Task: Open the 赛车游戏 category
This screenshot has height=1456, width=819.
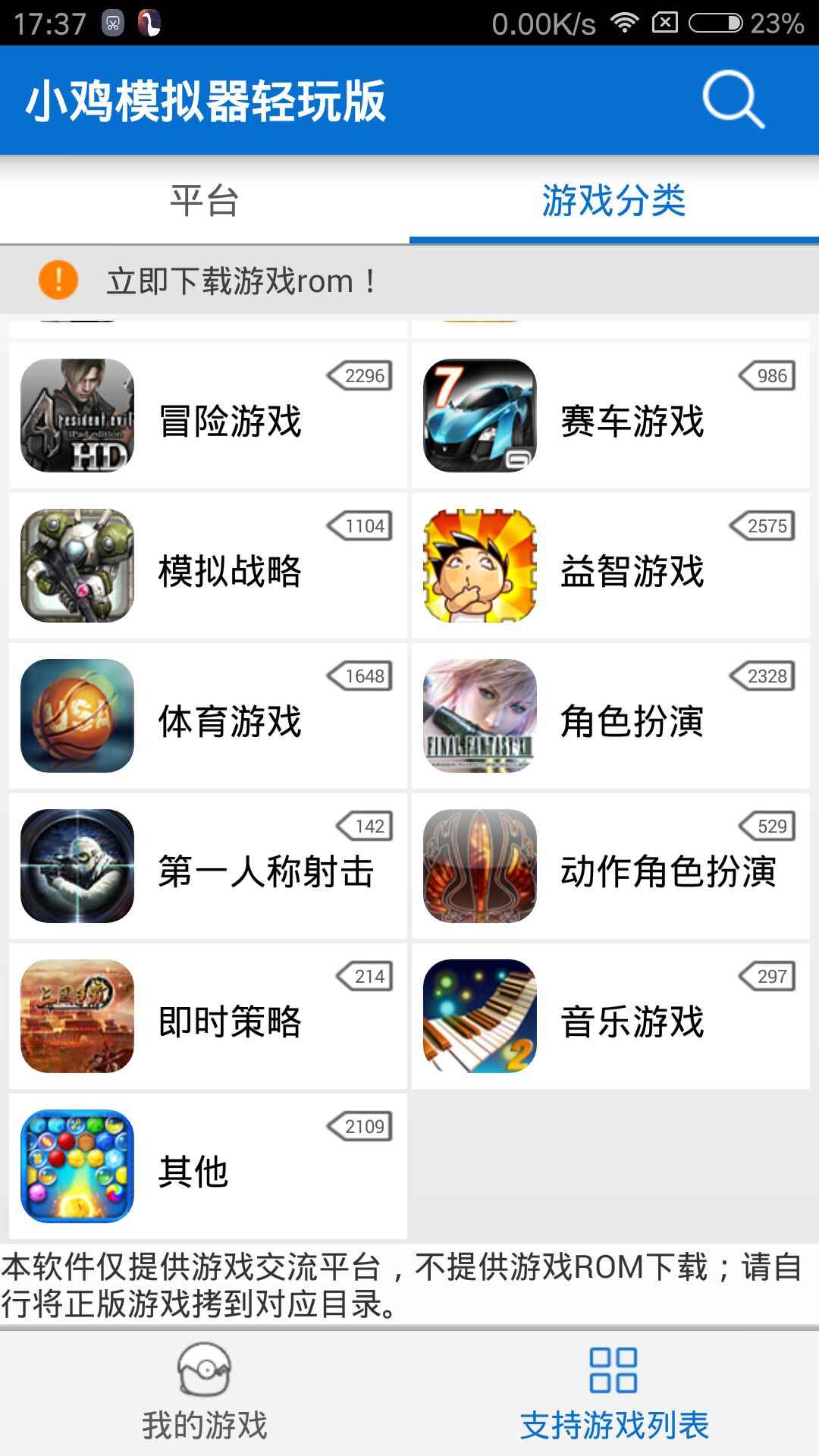Action: [610, 416]
